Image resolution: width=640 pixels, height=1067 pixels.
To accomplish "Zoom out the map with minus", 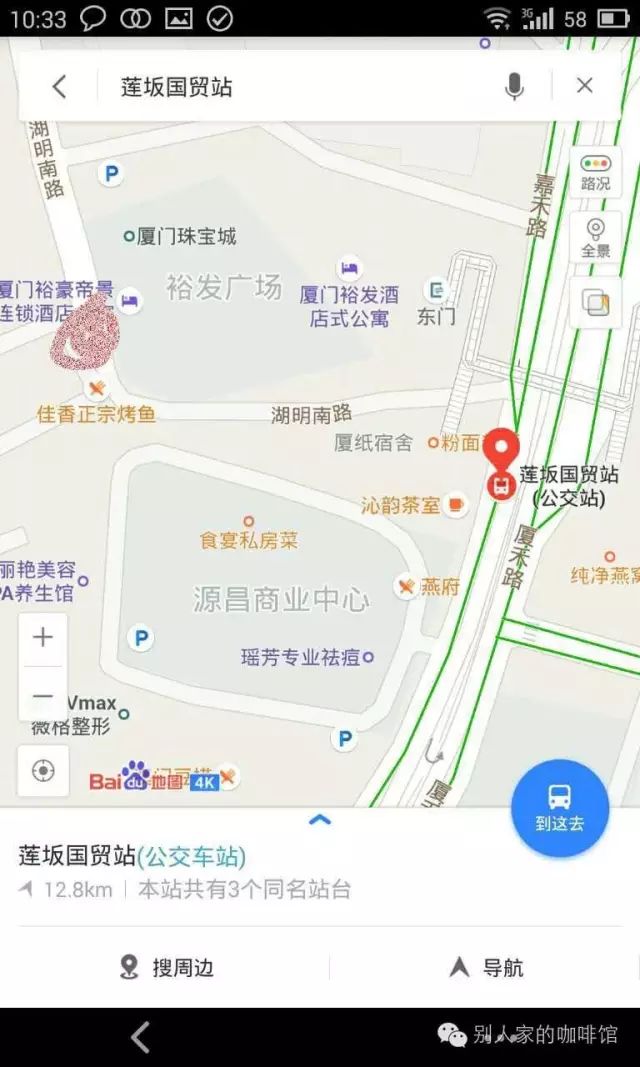I will click(43, 696).
